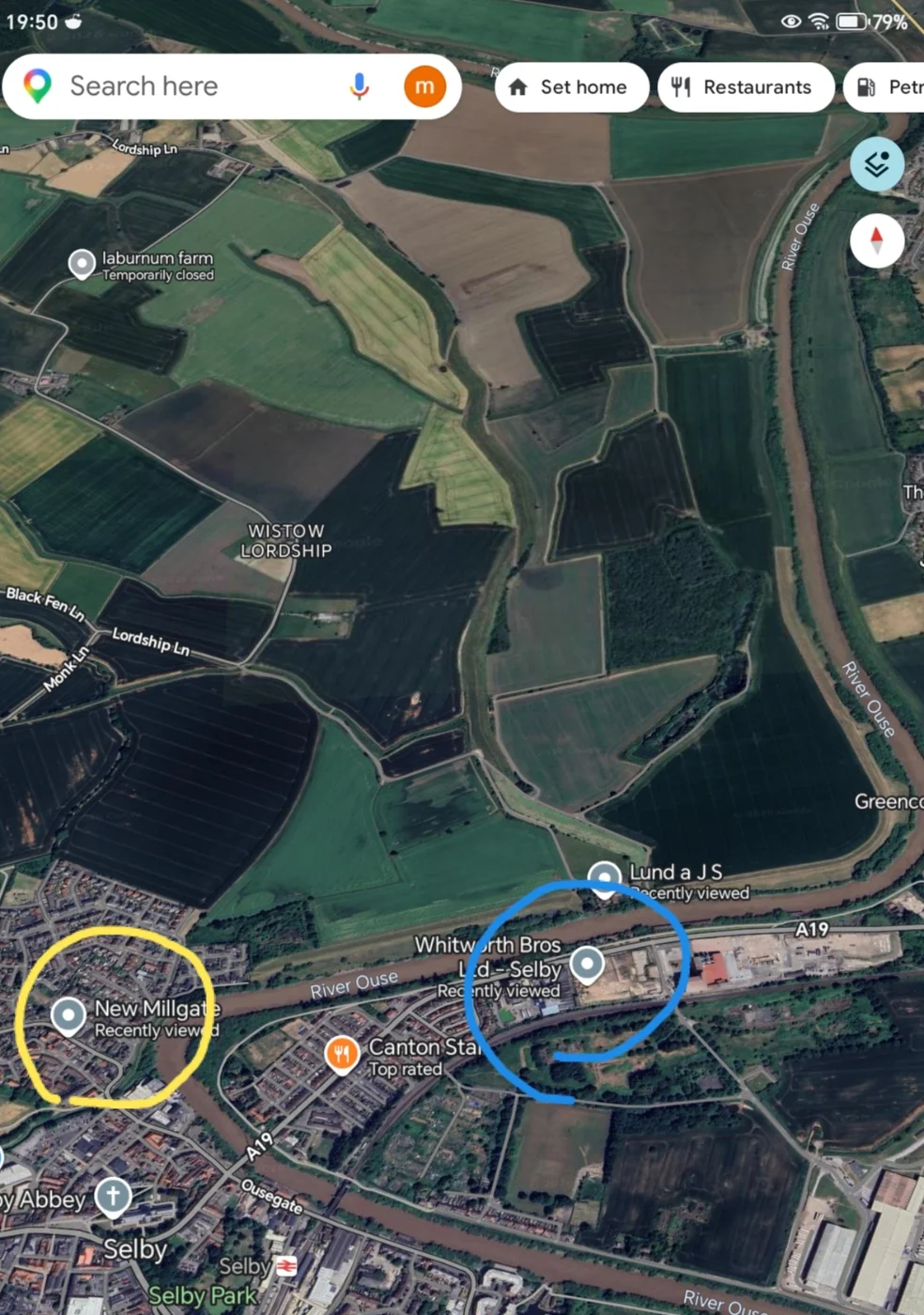This screenshot has width=924, height=1315.
Task: Select the Petrol chip
Action: click(x=887, y=87)
